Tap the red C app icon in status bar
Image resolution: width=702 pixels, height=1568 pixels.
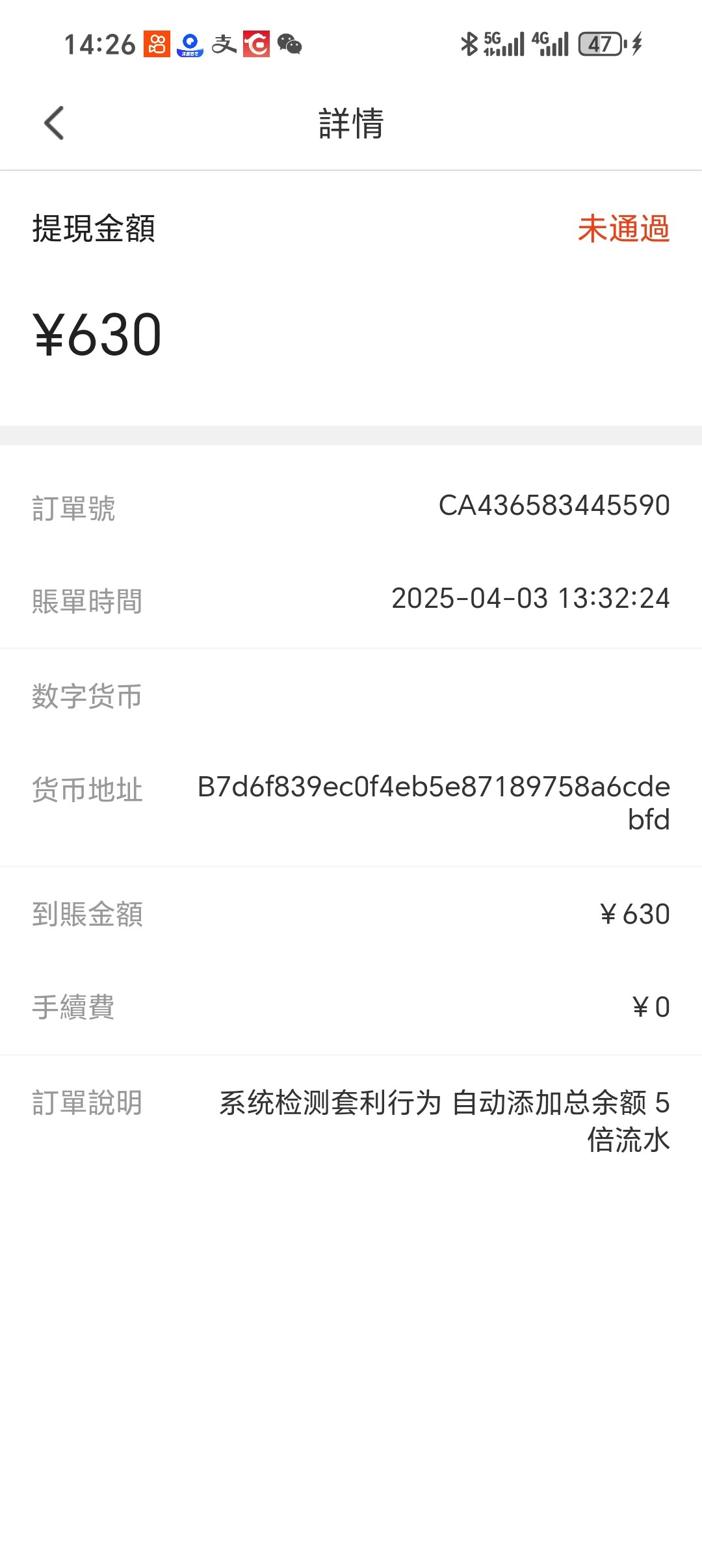(x=257, y=46)
